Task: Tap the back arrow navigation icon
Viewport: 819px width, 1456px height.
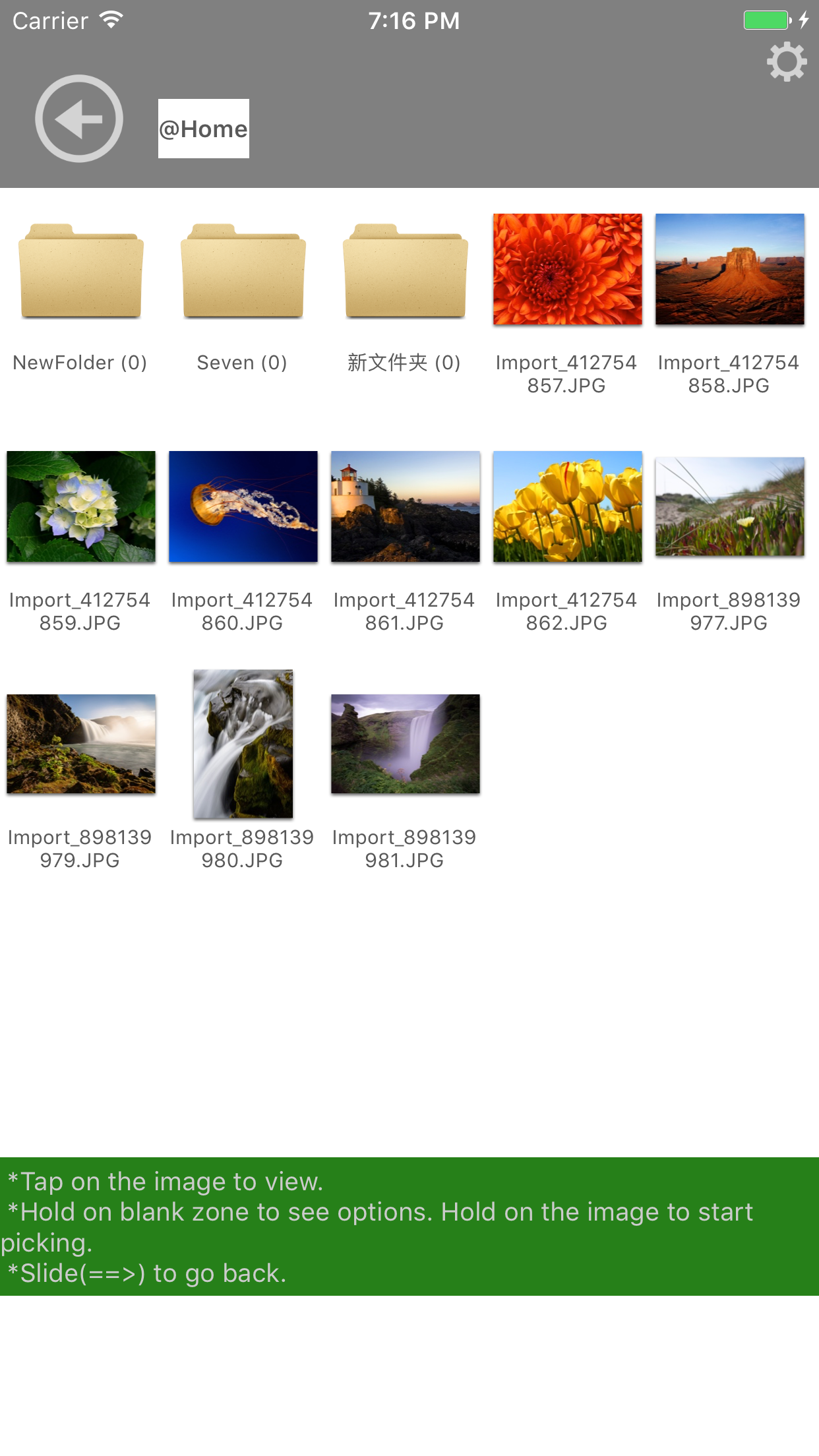Action: 79,117
